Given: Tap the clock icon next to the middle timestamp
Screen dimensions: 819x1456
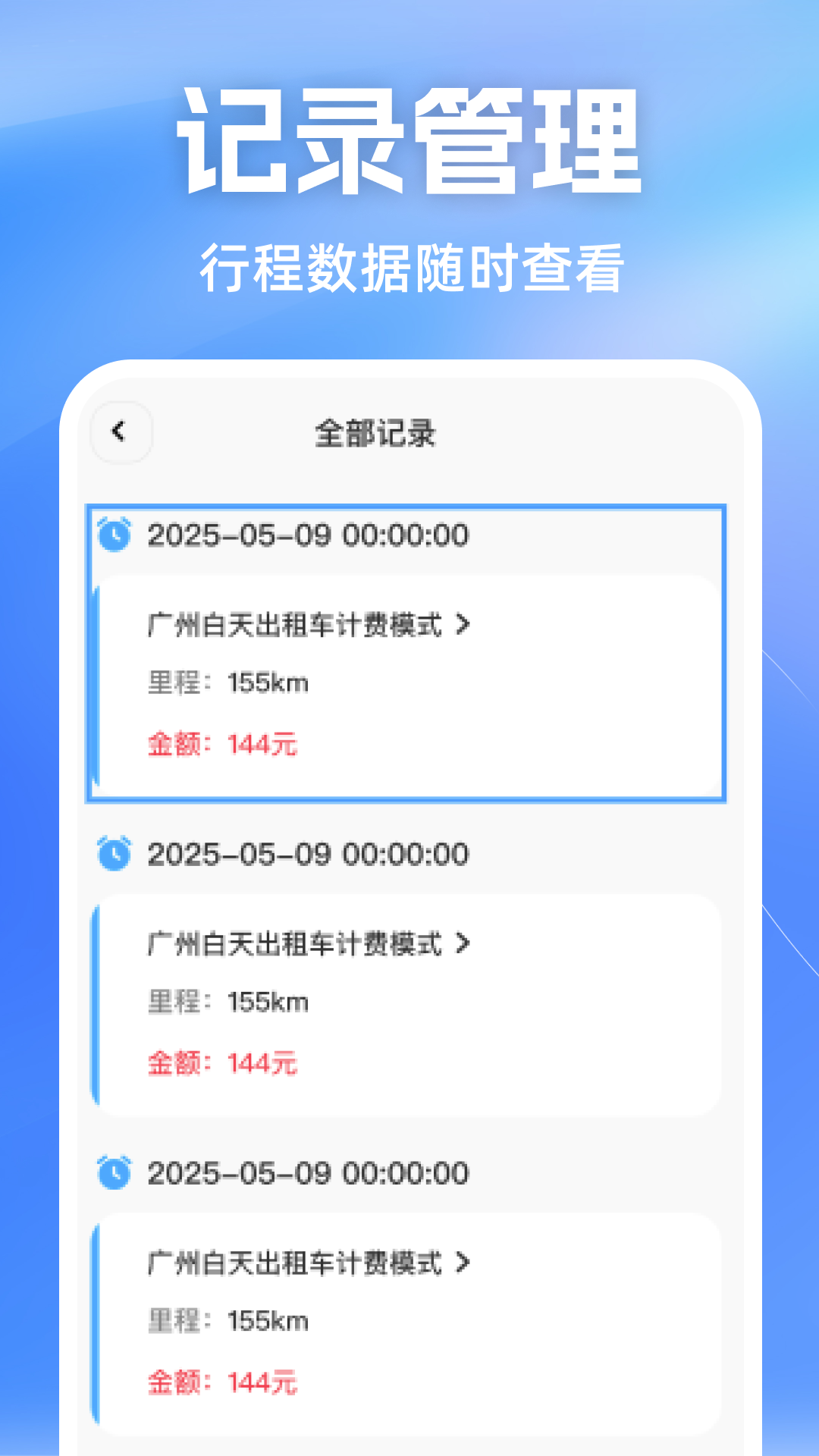Looking at the screenshot, I should click(x=114, y=854).
